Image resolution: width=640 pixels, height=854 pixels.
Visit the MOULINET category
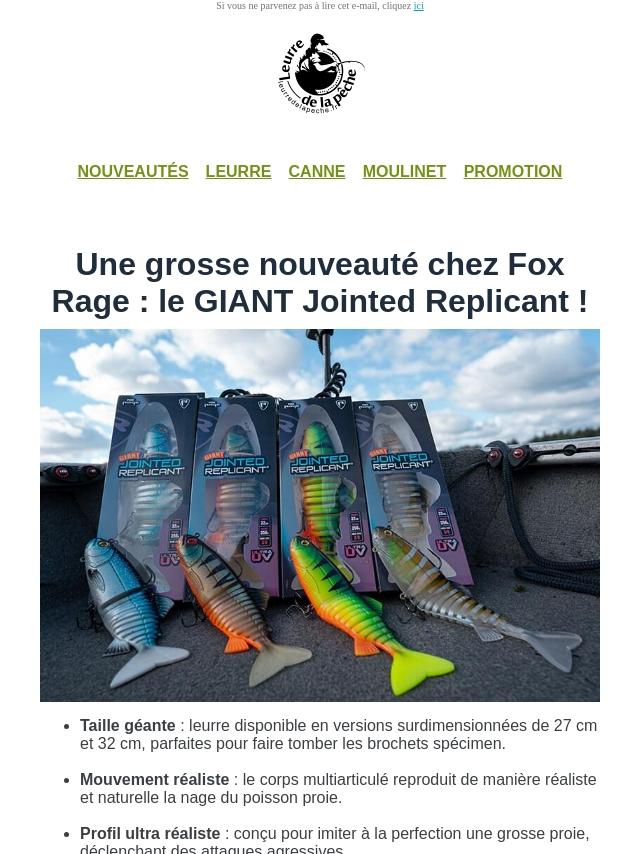[x=404, y=172]
